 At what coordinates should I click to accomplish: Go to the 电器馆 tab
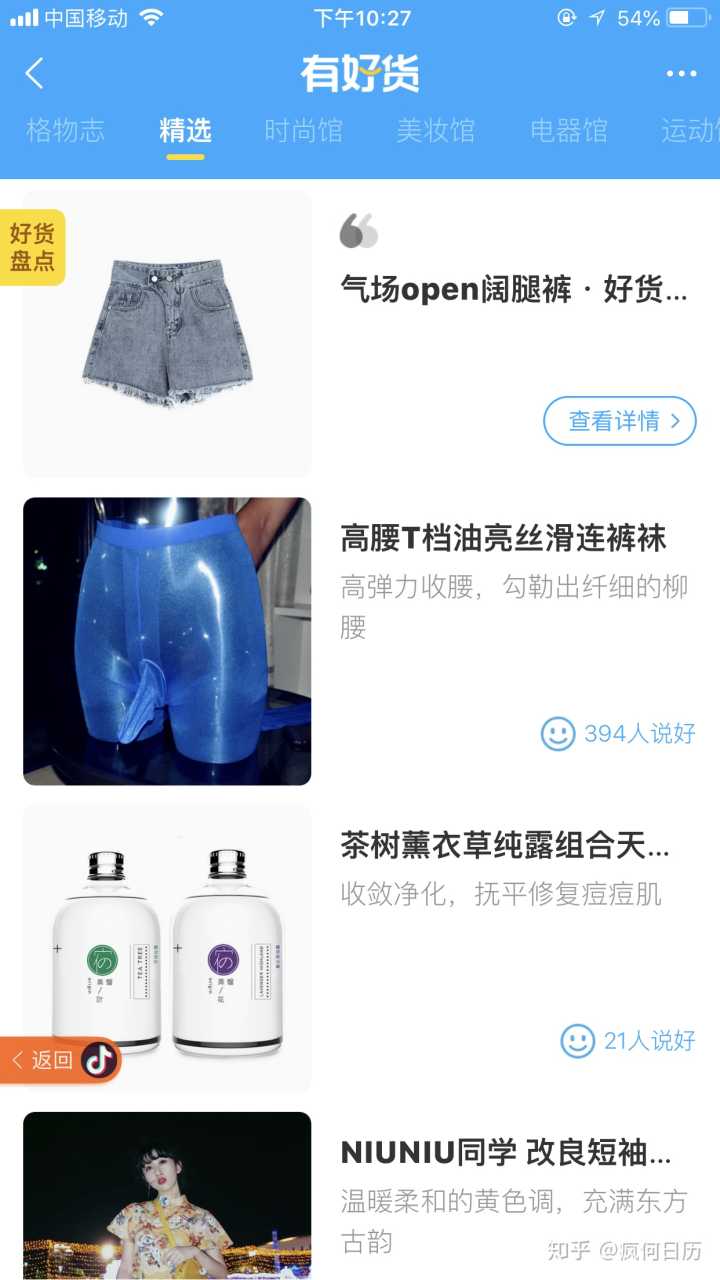point(568,130)
